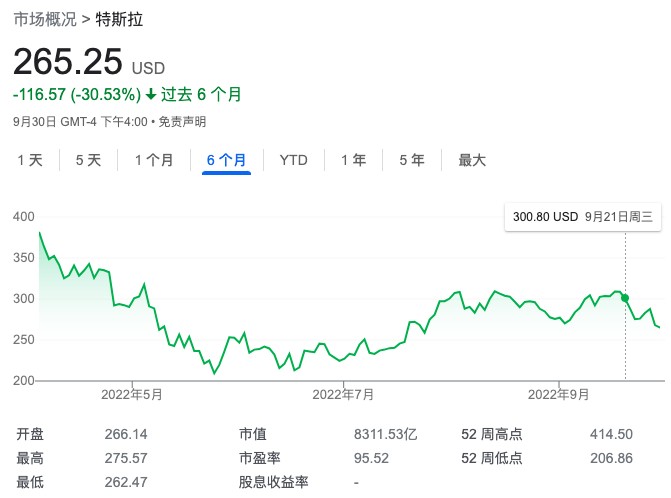Select the 6 个月 time range

(226, 160)
